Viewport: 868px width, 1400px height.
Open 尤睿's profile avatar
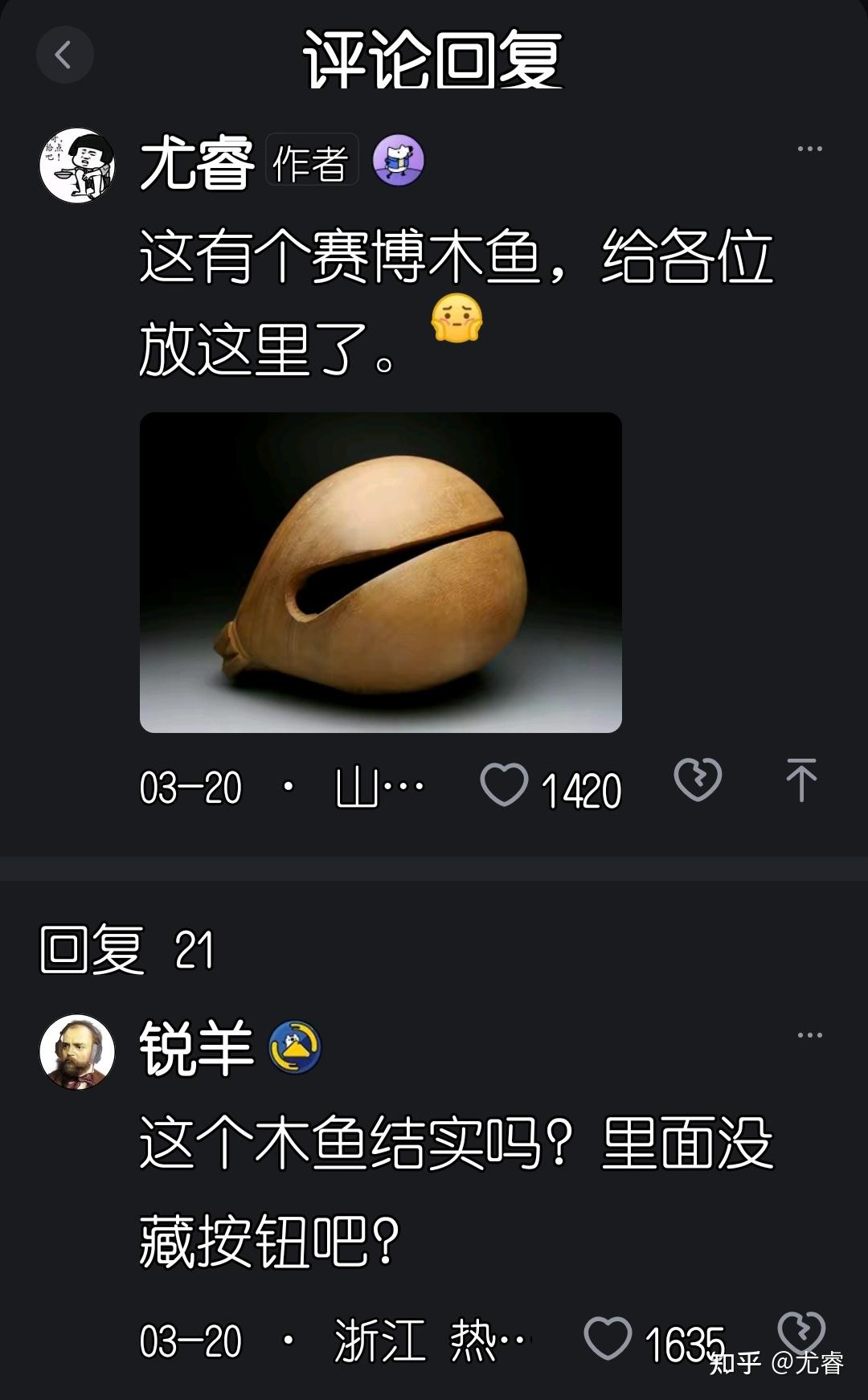[77, 166]
